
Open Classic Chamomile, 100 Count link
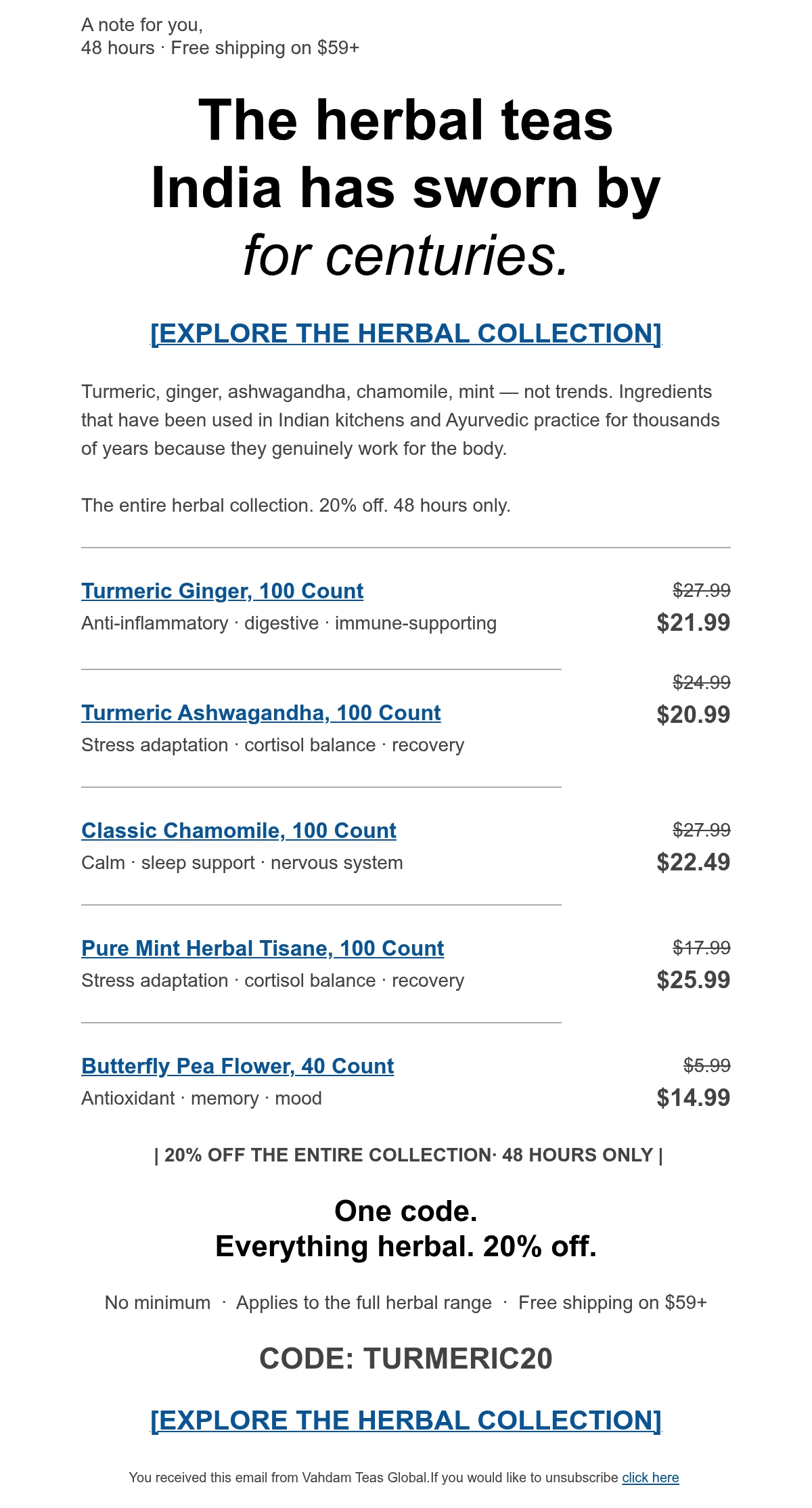coord(238,830)
